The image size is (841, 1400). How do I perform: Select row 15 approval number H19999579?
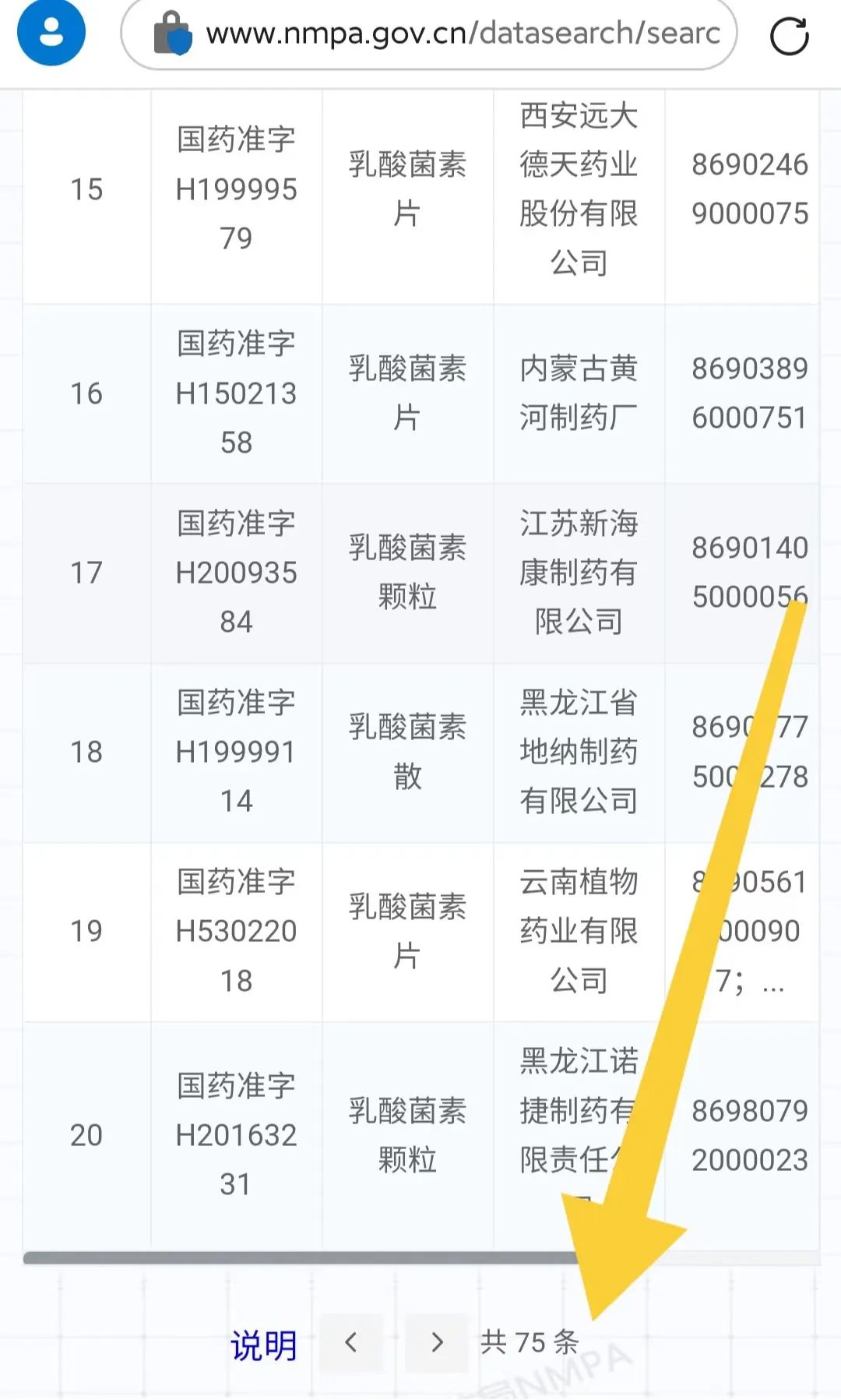236,189
